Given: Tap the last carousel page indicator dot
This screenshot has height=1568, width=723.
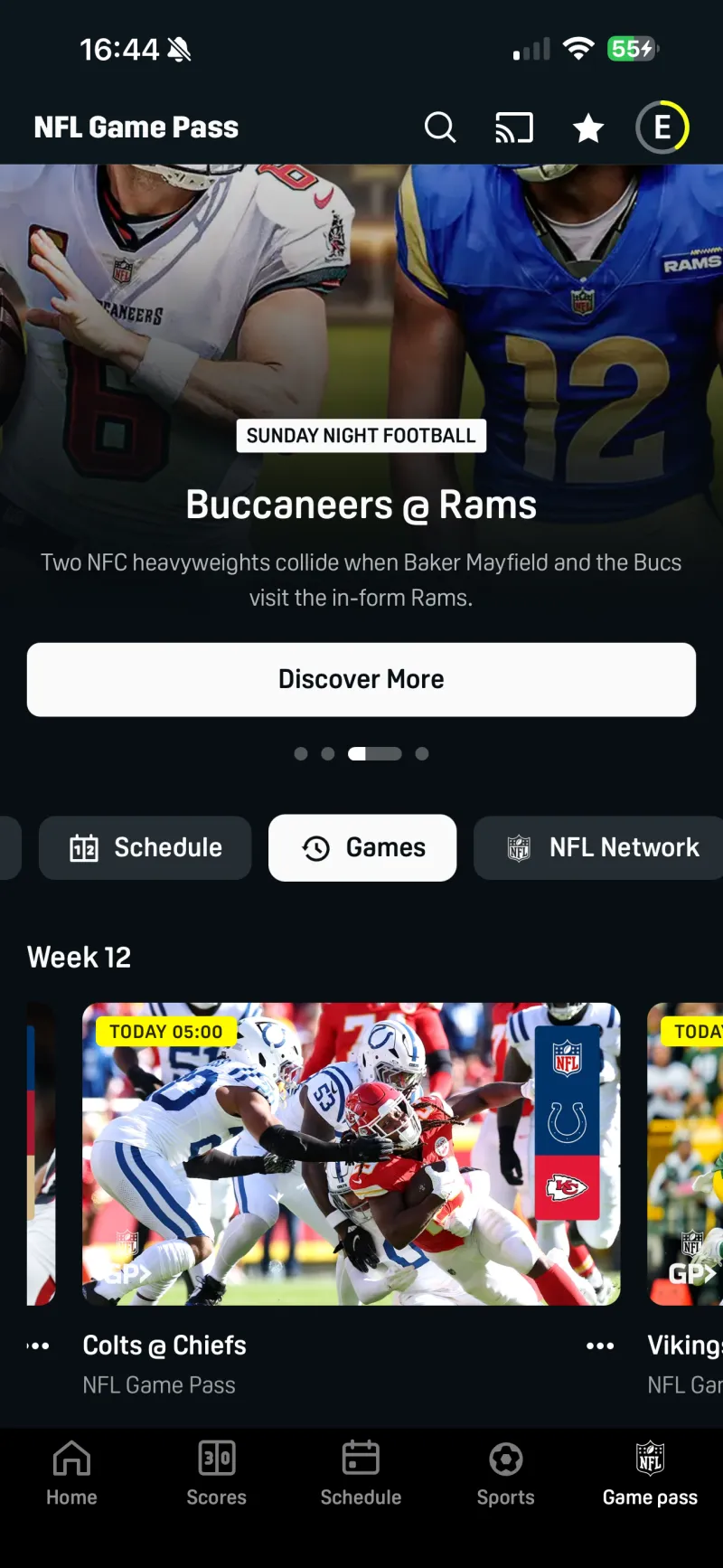Looking at the screenshot, I should click(422, 753).
